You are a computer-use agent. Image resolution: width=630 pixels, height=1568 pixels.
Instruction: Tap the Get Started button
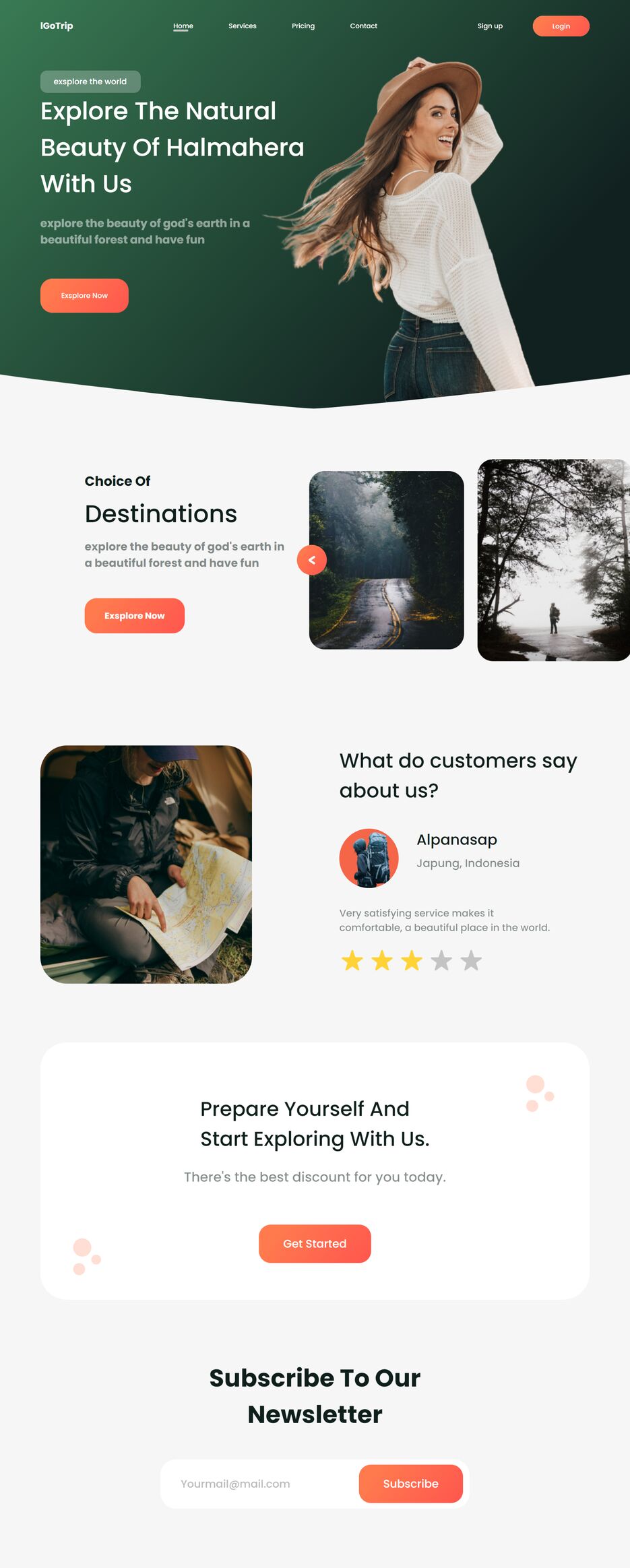point(315,1244)
